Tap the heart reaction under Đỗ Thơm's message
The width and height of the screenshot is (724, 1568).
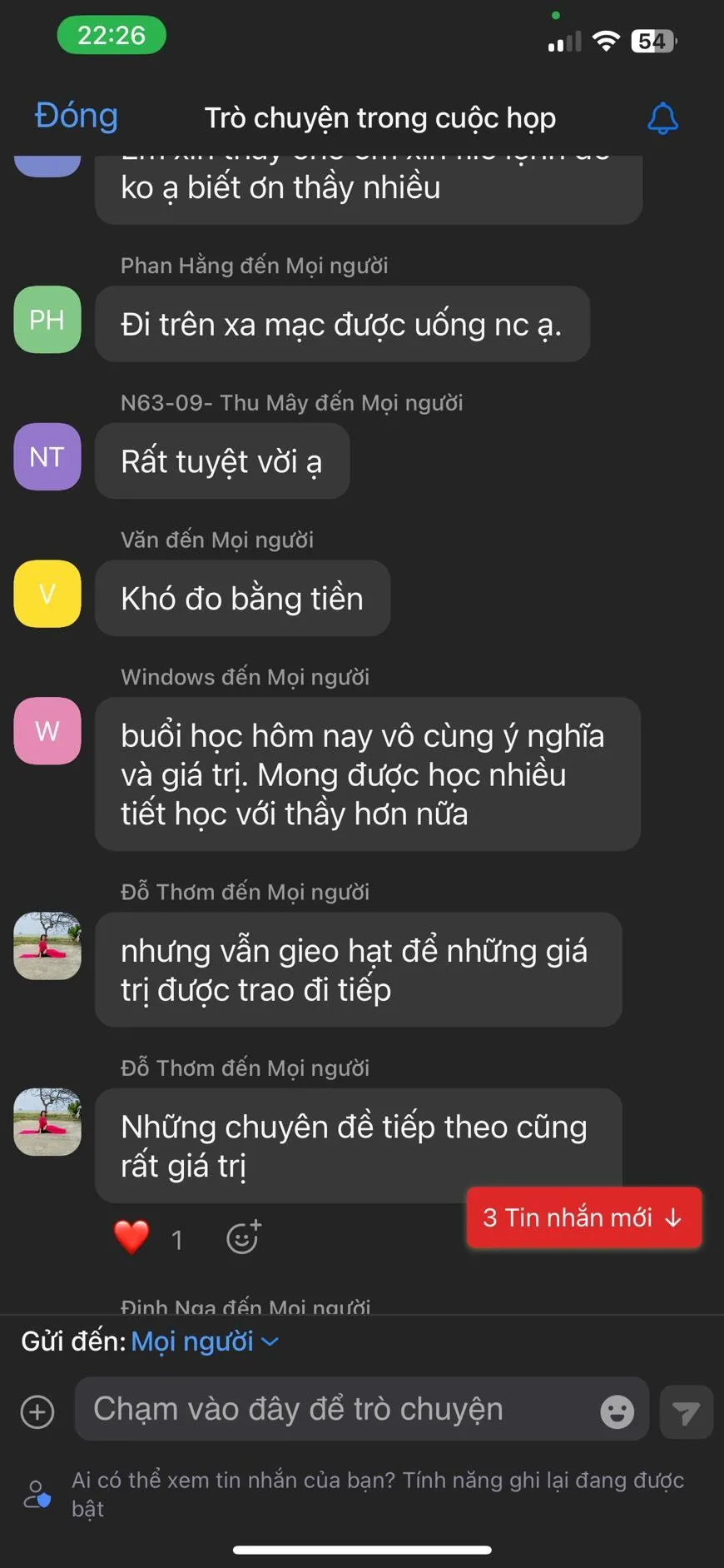[x=131, y=1237]
